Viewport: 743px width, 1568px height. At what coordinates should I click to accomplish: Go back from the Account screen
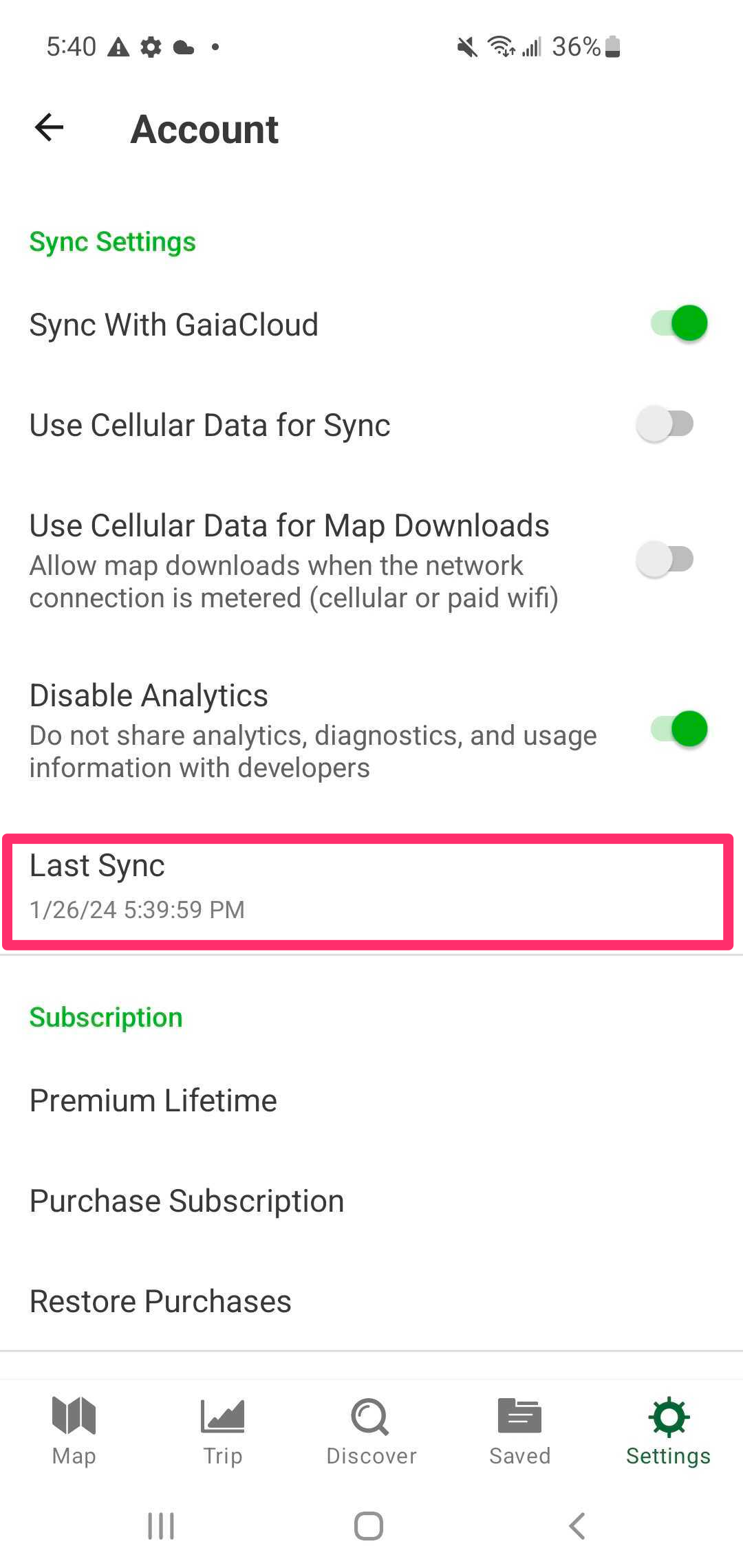pyautogui.click(x=49, y=128)
